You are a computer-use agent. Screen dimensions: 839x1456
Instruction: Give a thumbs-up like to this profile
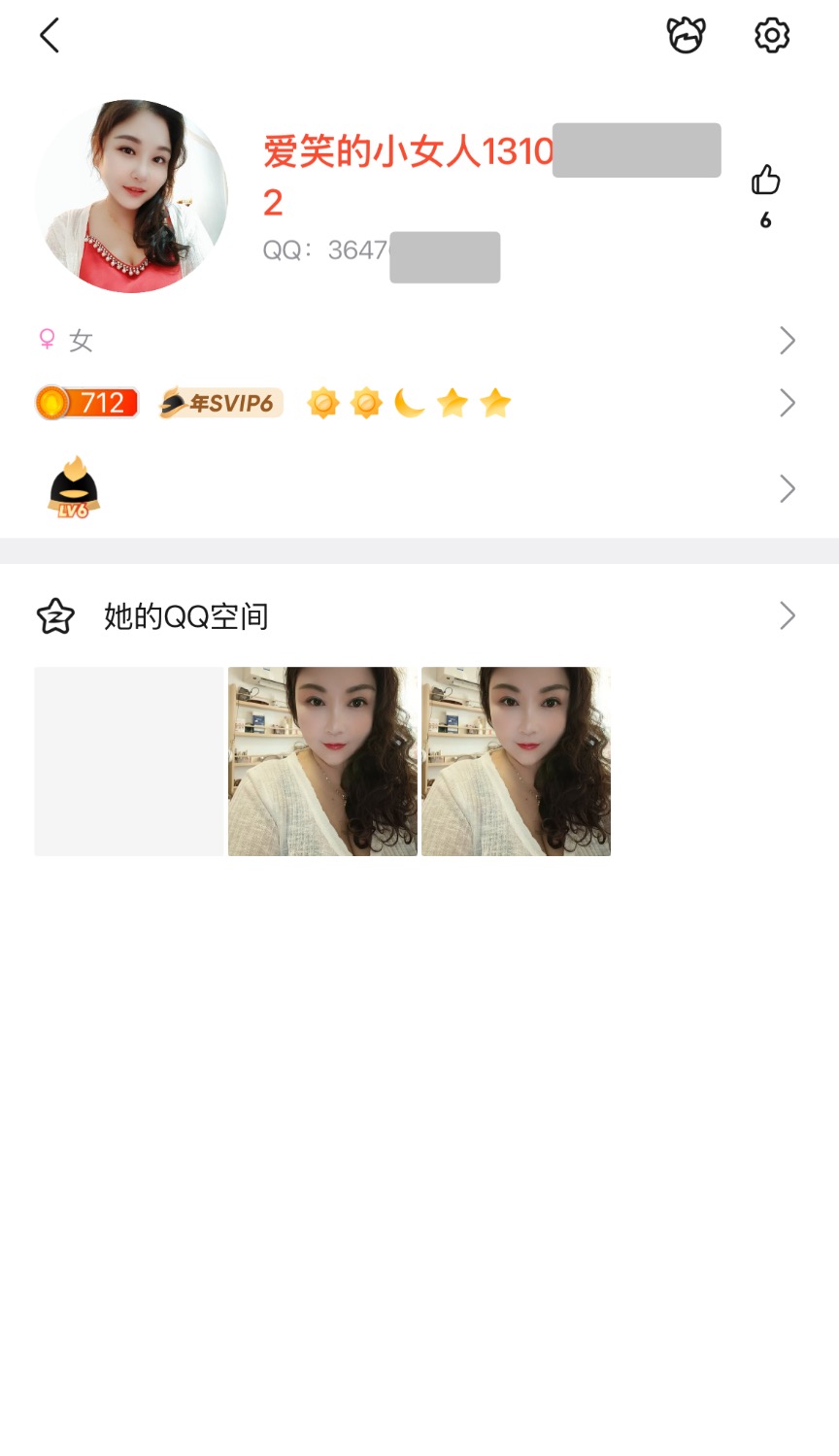765,182
